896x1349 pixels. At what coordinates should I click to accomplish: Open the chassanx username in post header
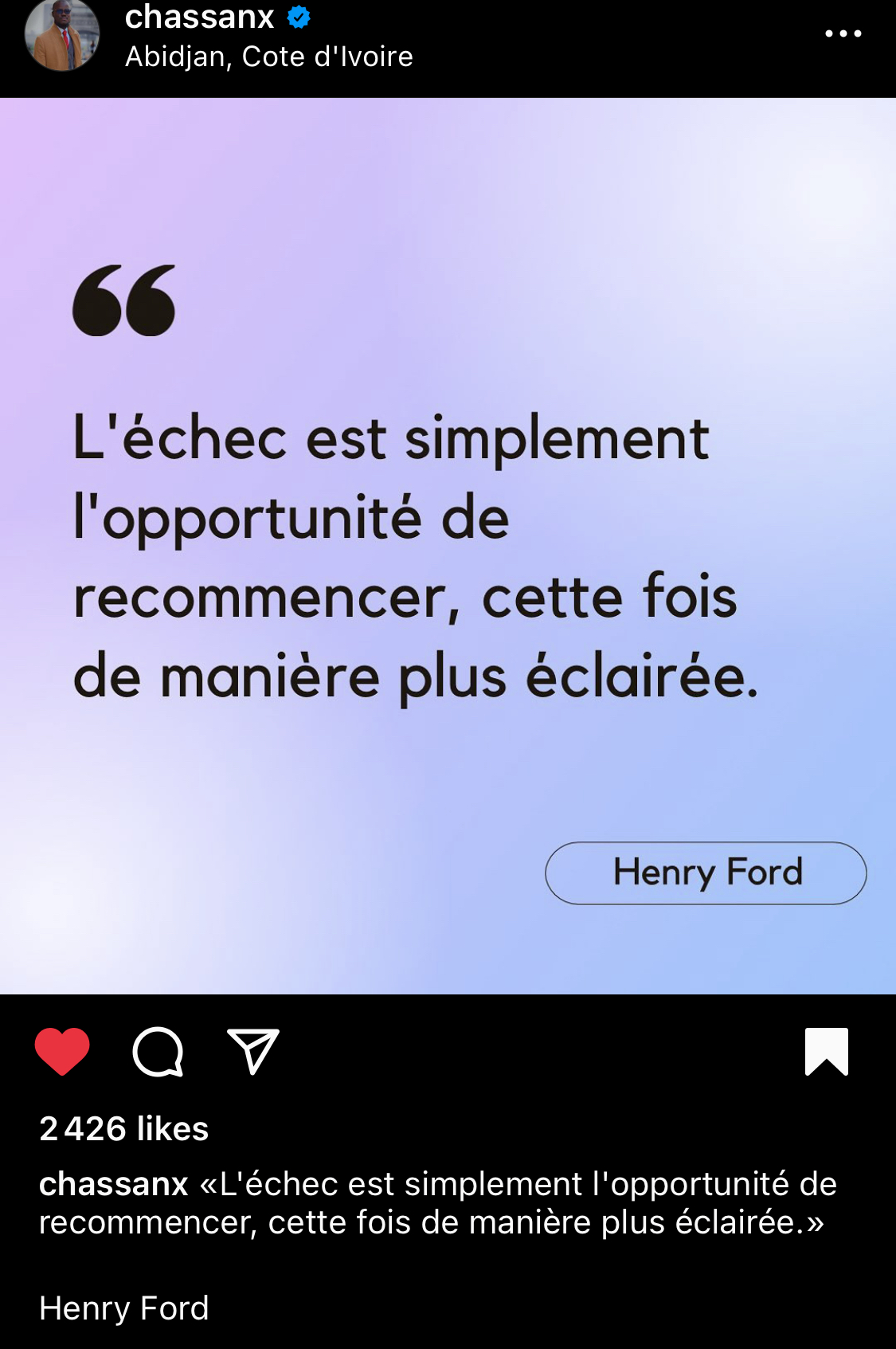199,18
